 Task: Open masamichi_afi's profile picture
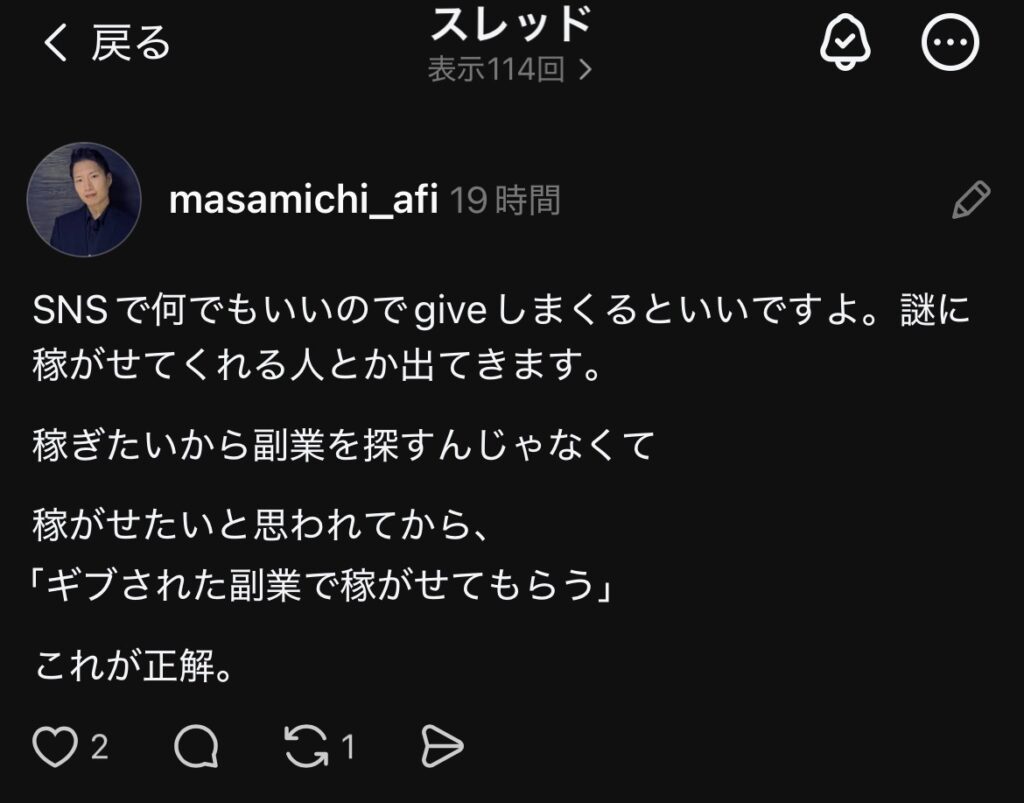click(83, 200)
